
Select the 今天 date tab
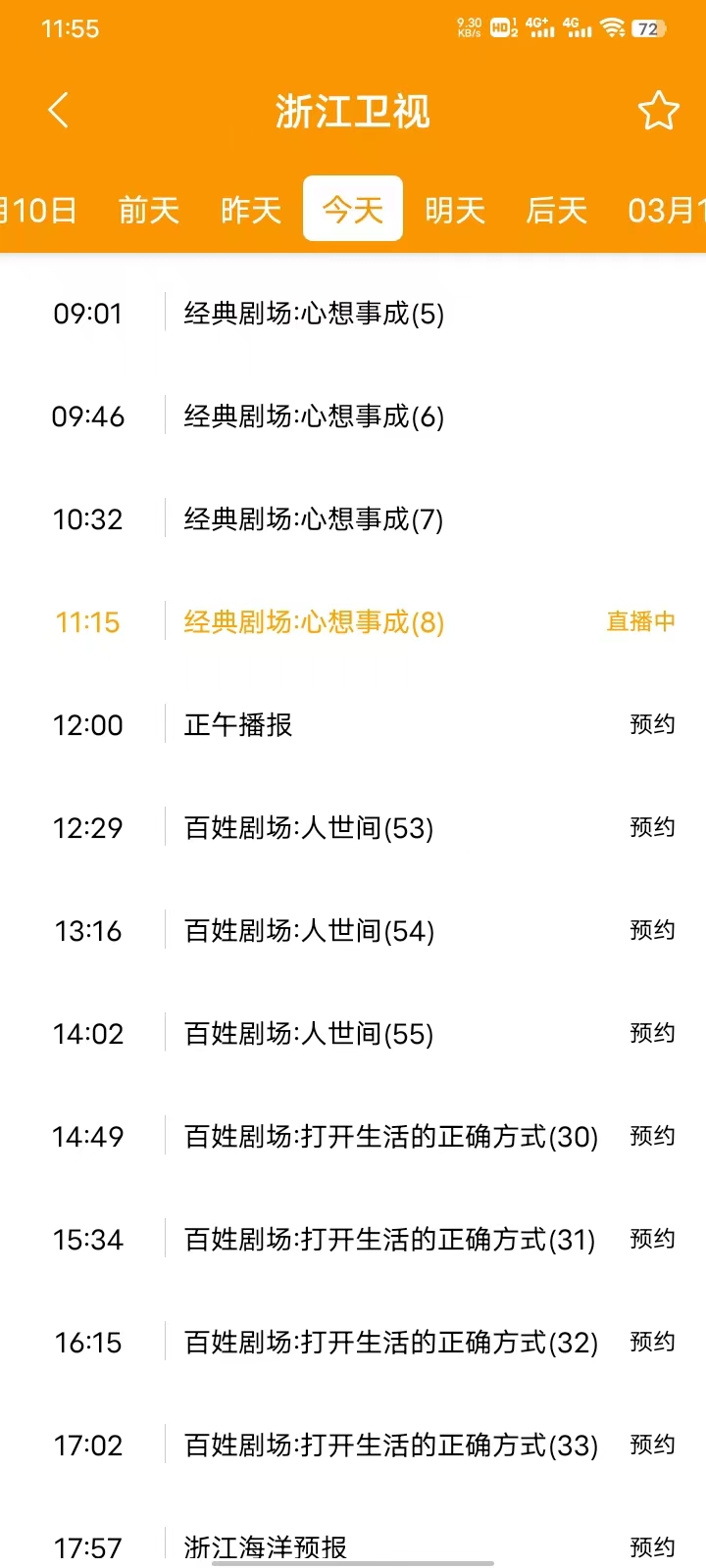coord(353,209)
